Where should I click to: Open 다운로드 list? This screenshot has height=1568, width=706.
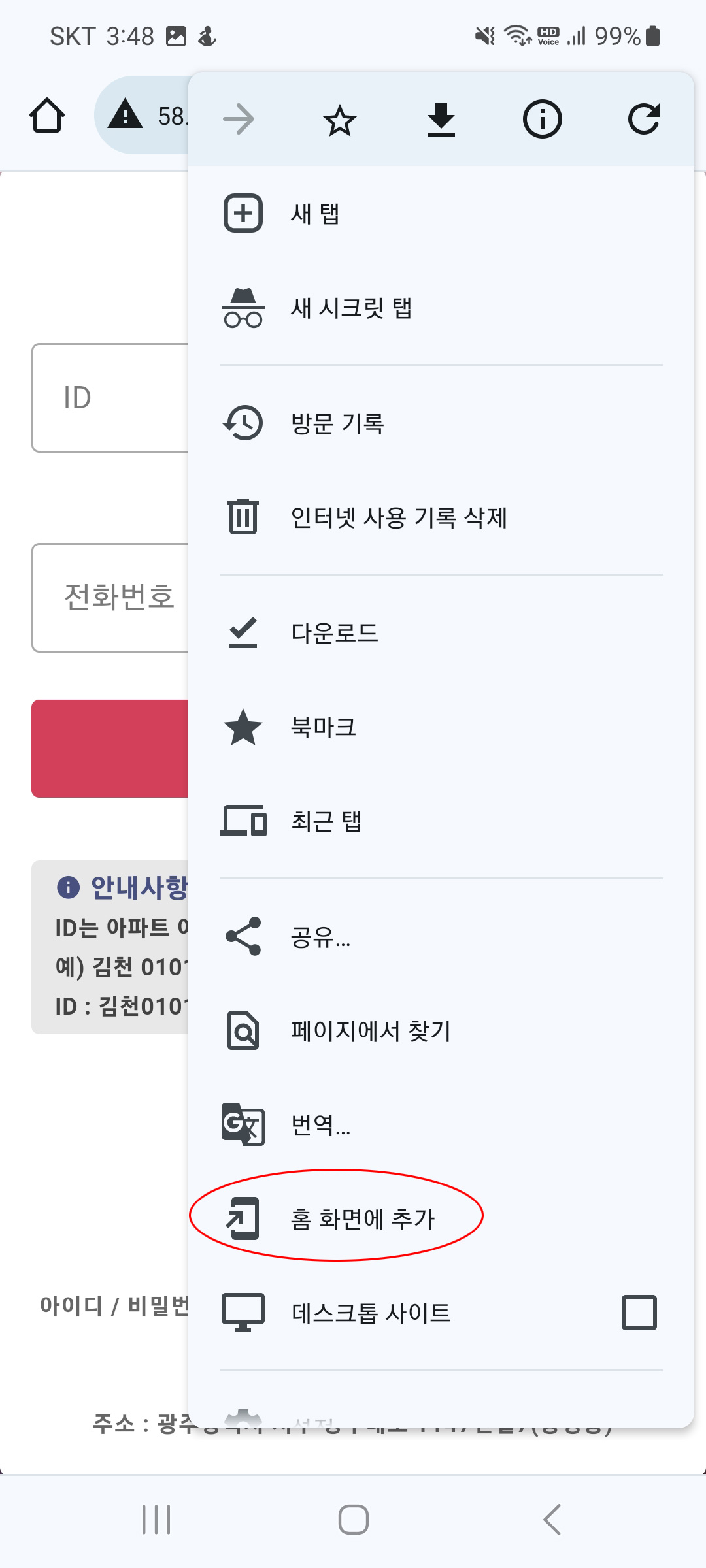click(441, 633)
